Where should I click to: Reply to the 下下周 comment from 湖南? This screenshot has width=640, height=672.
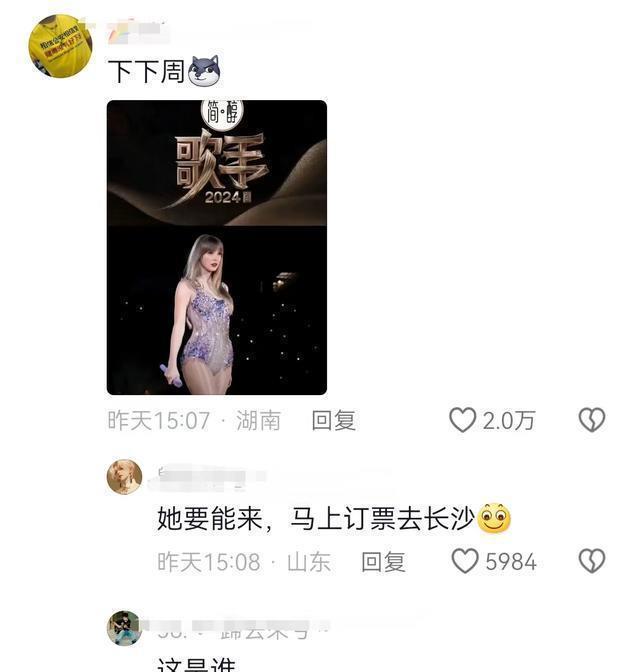(333, 420)
